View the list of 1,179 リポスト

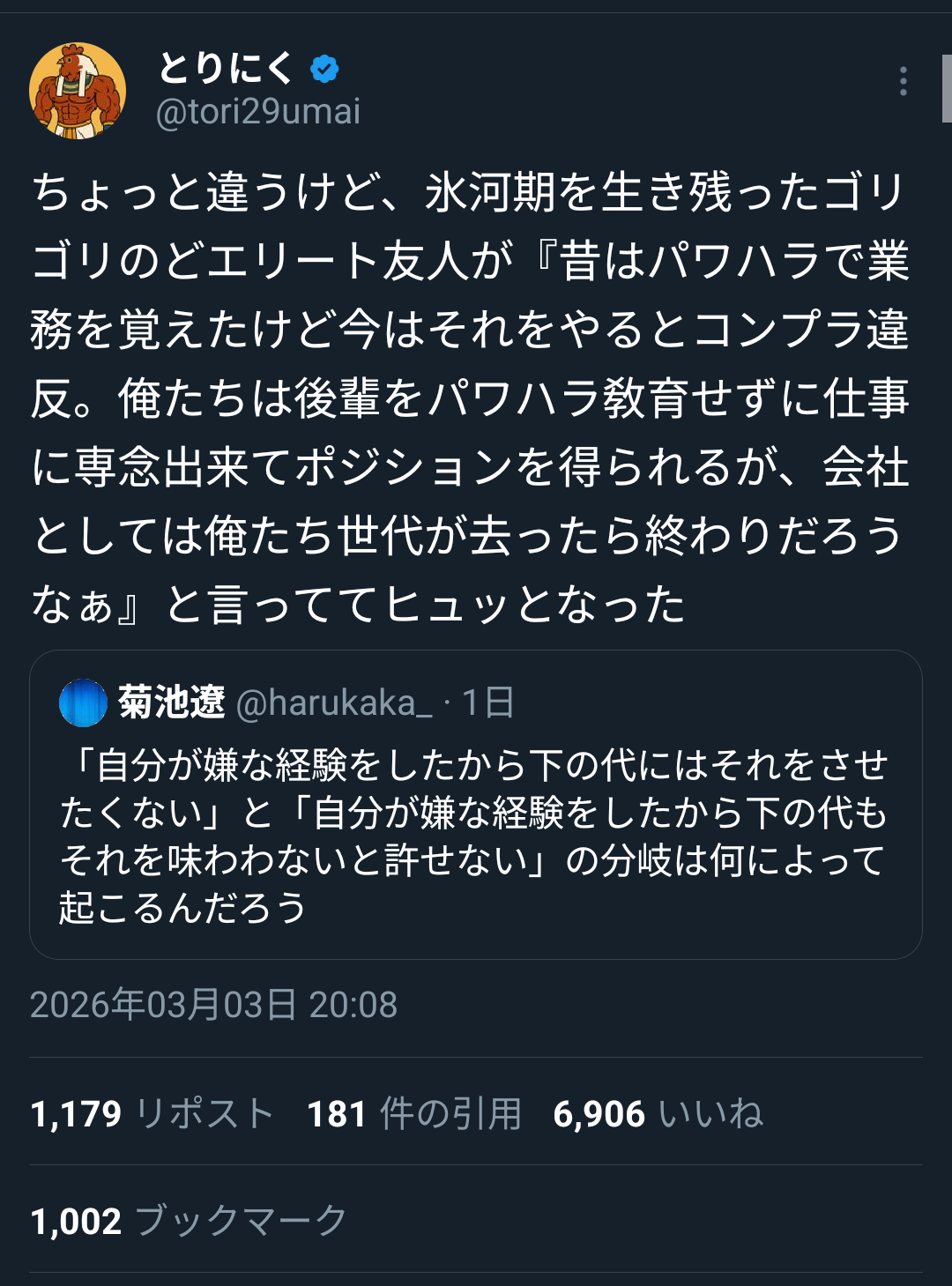coord(152,1114)
